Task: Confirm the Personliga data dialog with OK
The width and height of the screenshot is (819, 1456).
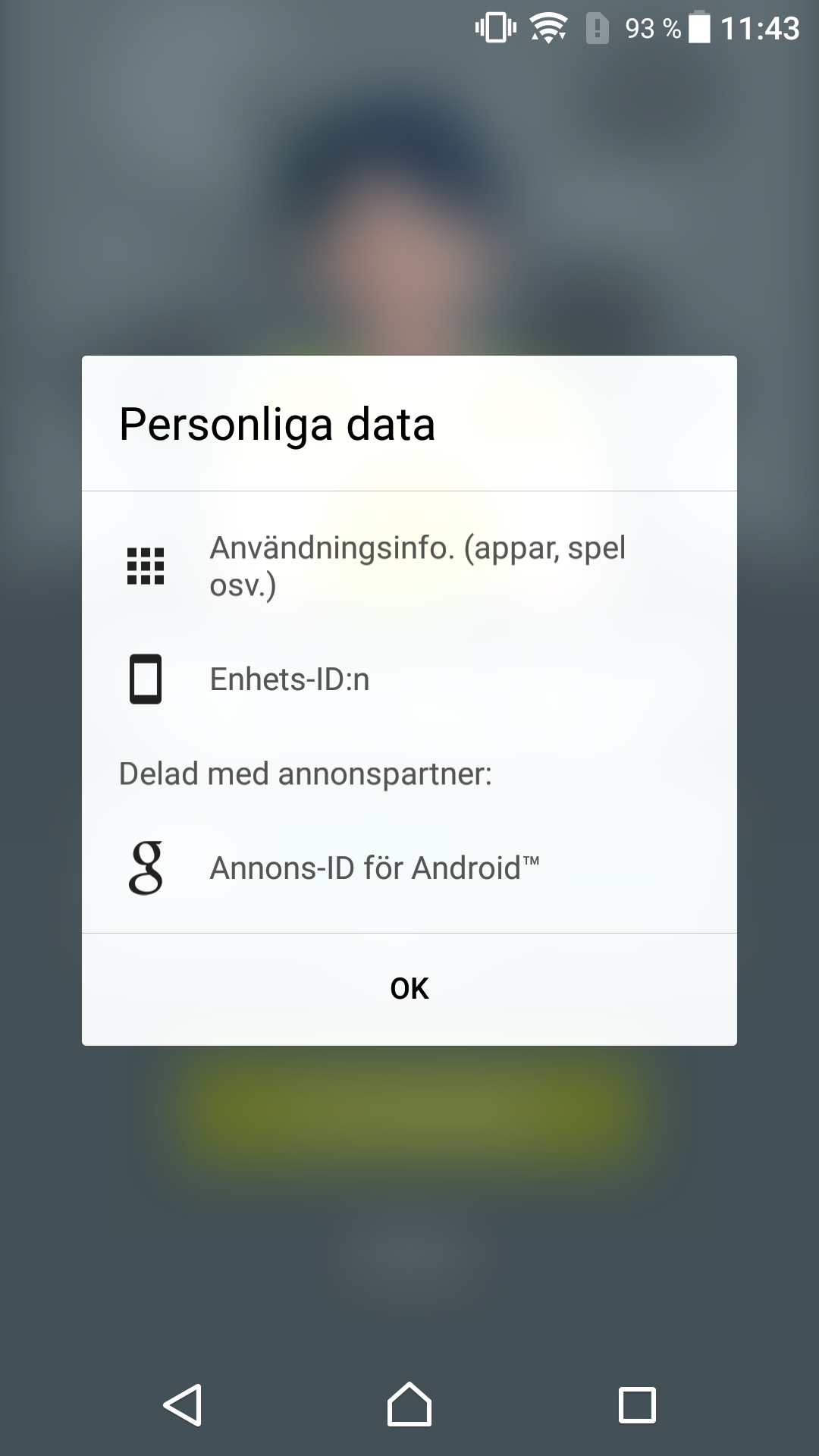Action: (x=409, y=988)
